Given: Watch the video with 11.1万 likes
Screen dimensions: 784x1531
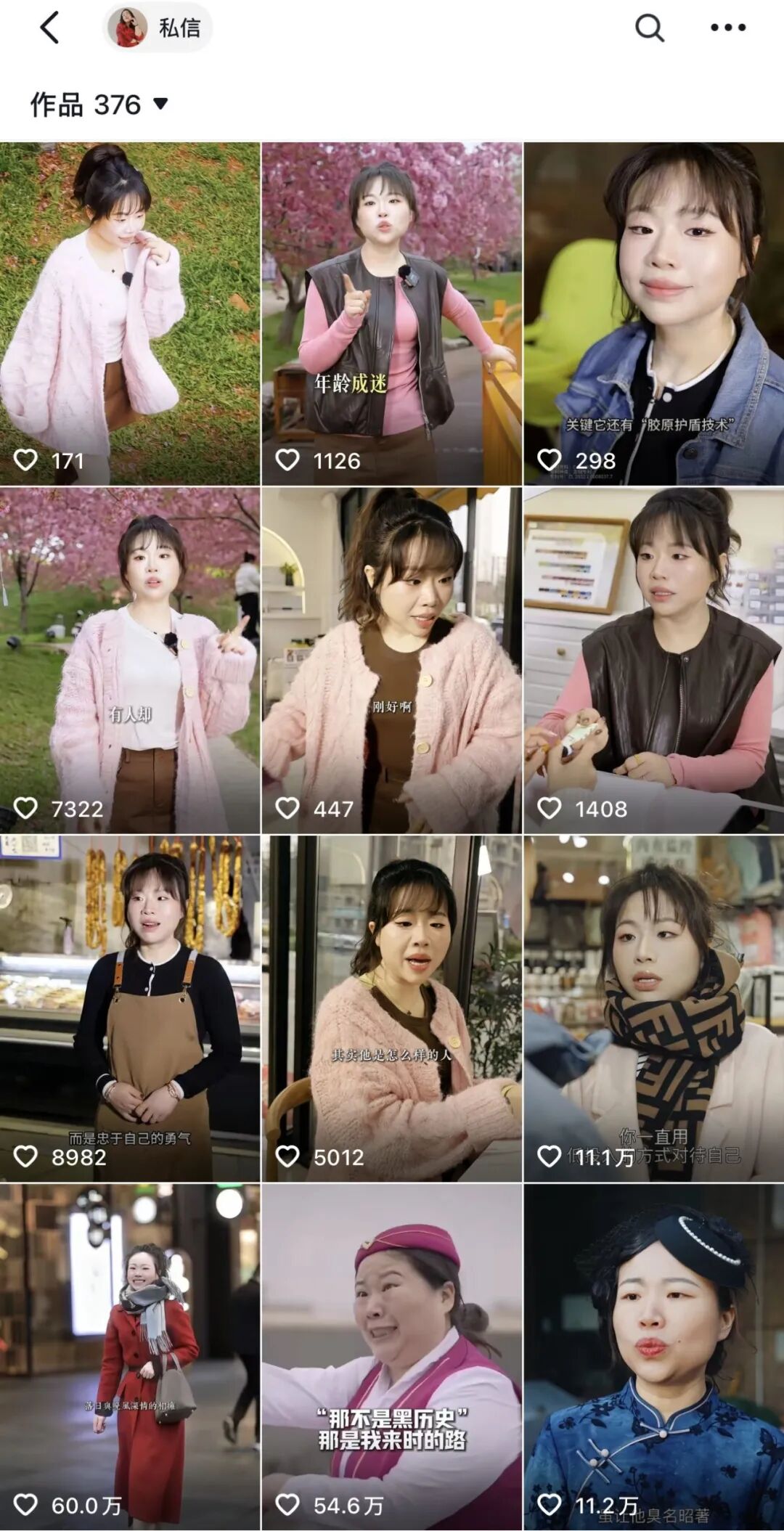Looking at the screenshot, I should point(653,1008).
